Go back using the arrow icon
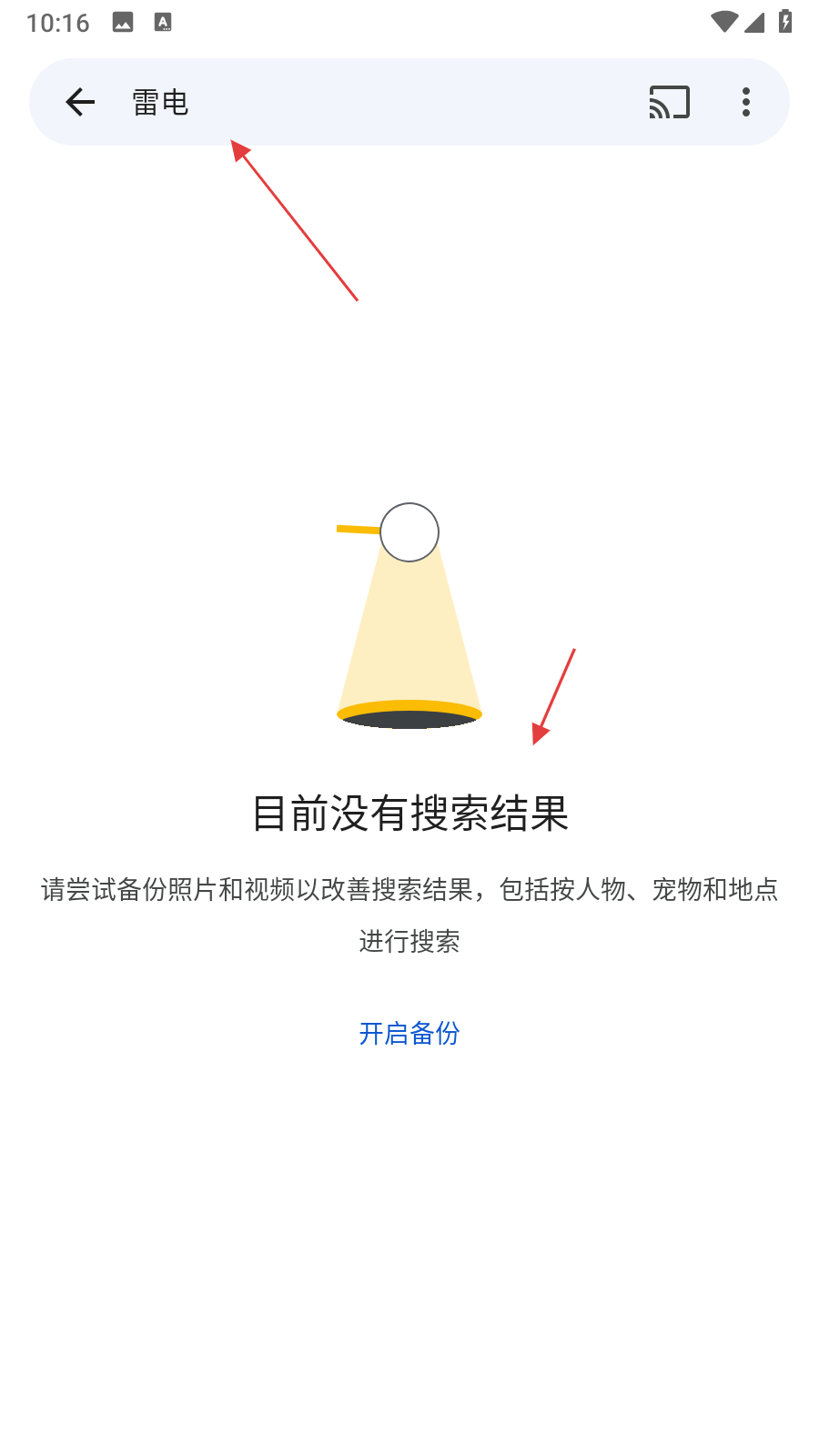819x1456 pixels. (x=80, y=102)
